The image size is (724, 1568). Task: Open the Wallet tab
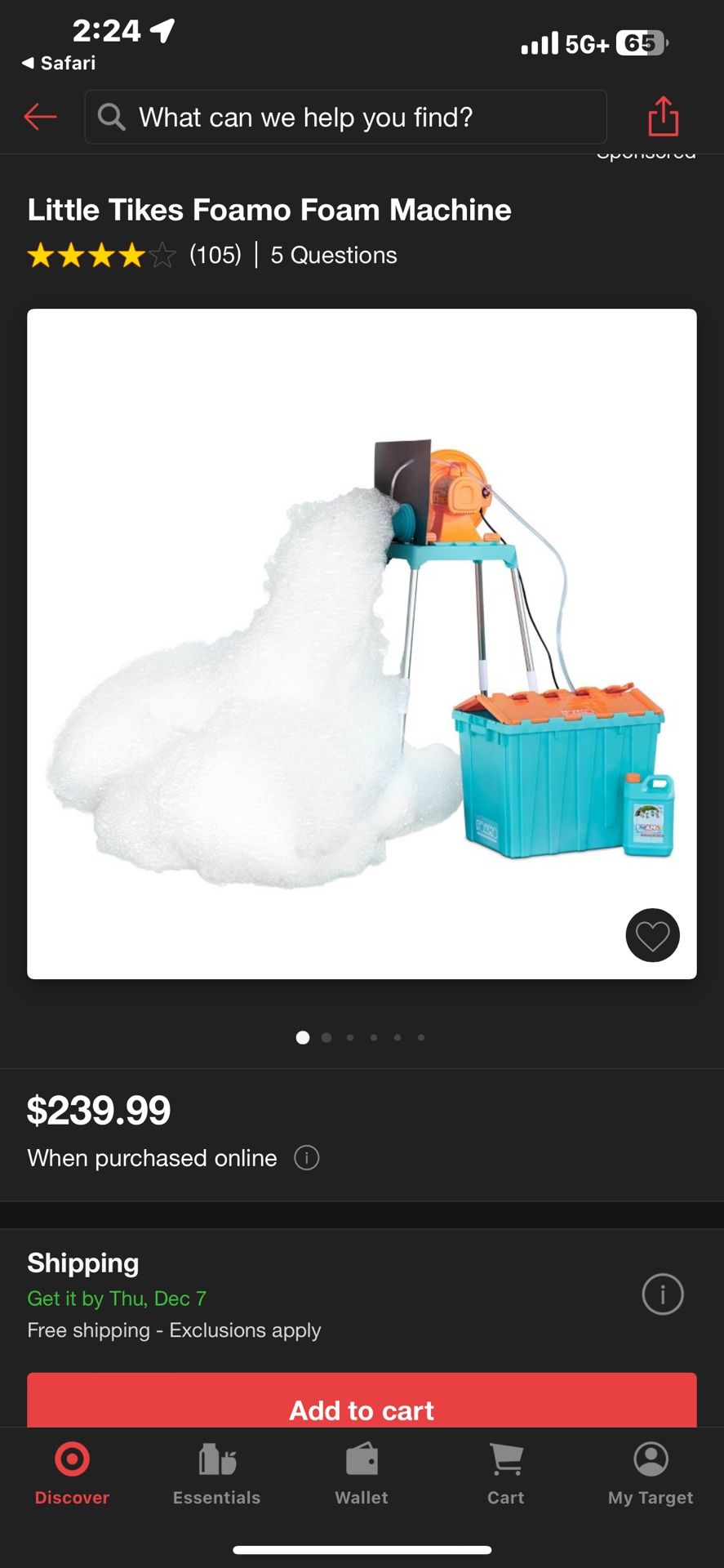362,1473
